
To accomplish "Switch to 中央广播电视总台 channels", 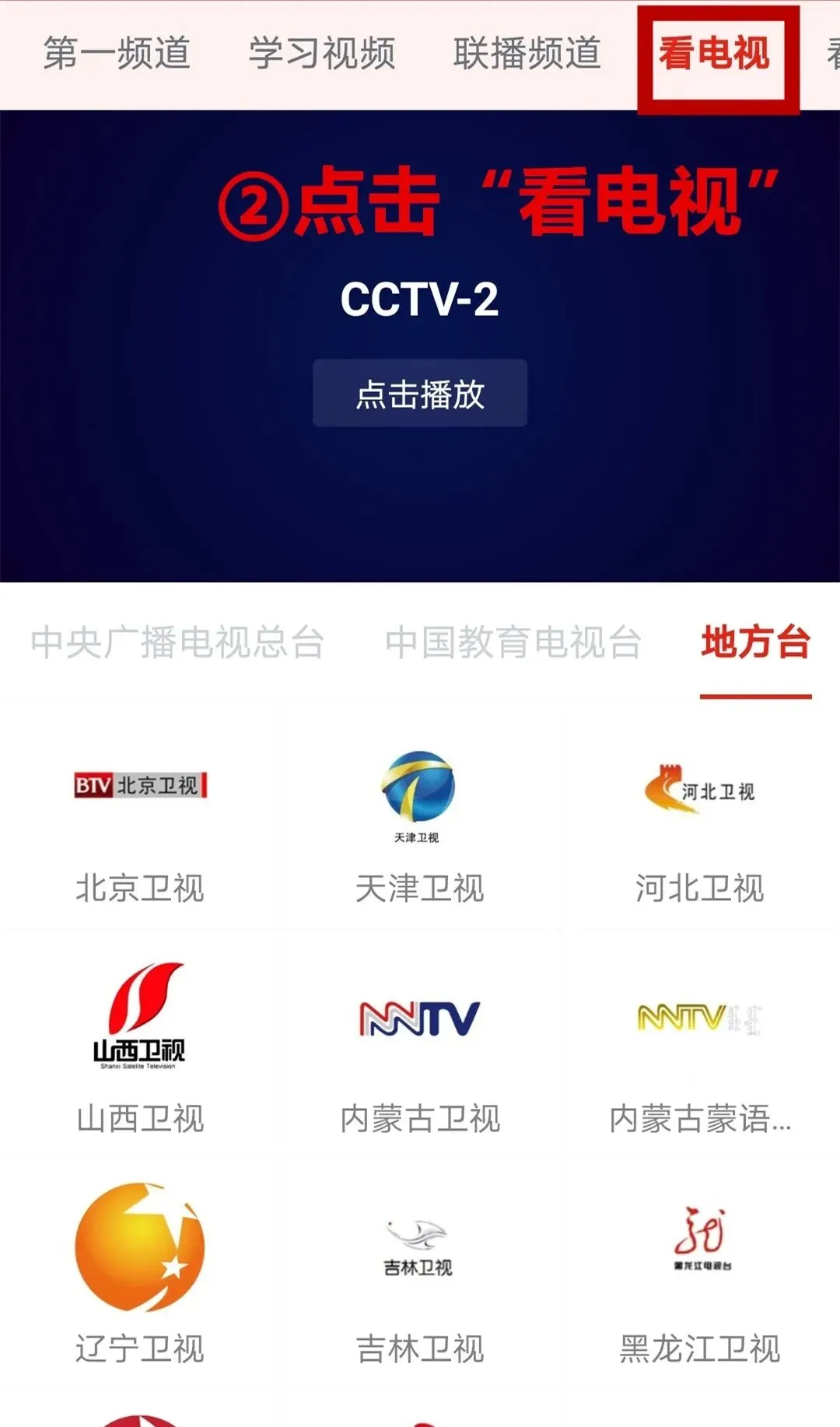I will (177, 643).
